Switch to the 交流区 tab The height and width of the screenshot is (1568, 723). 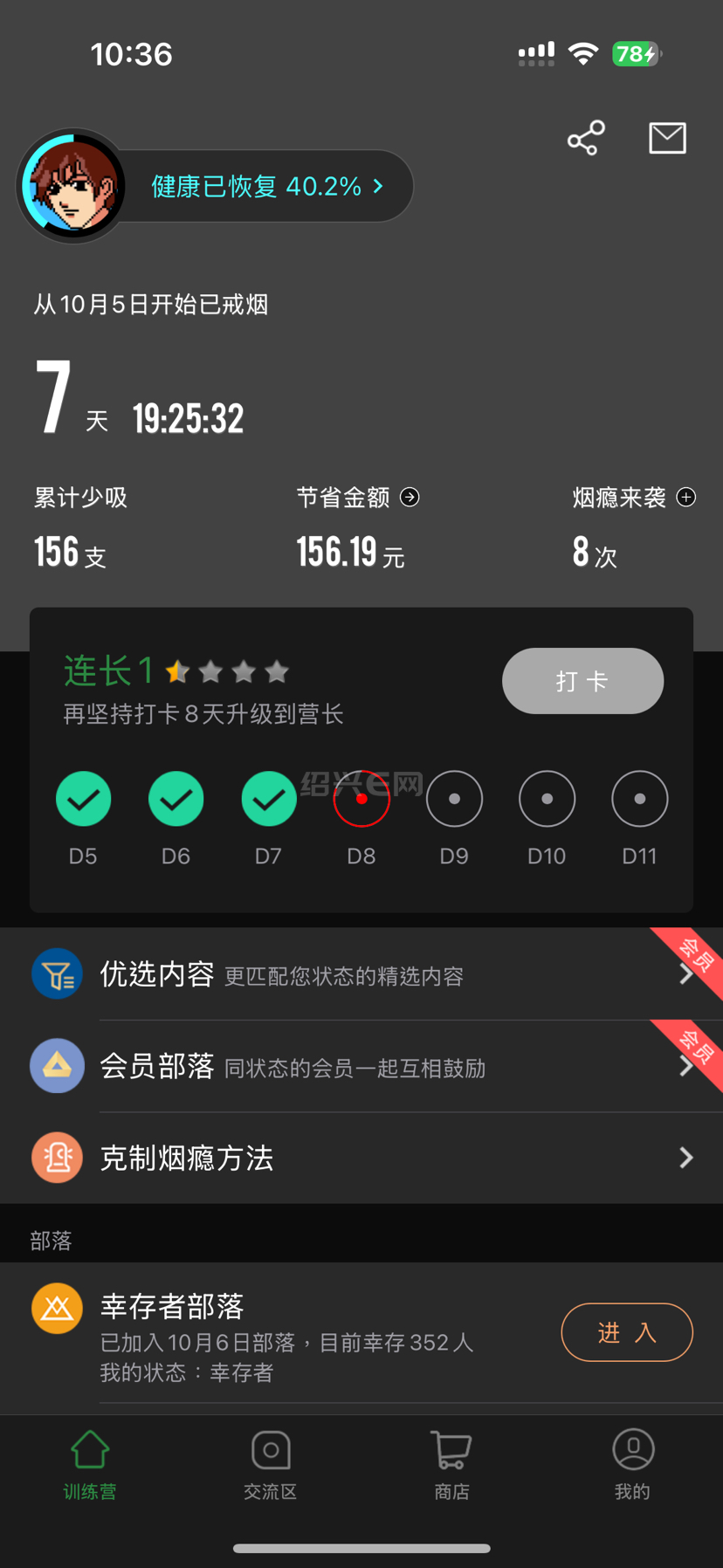point(271,1464)
